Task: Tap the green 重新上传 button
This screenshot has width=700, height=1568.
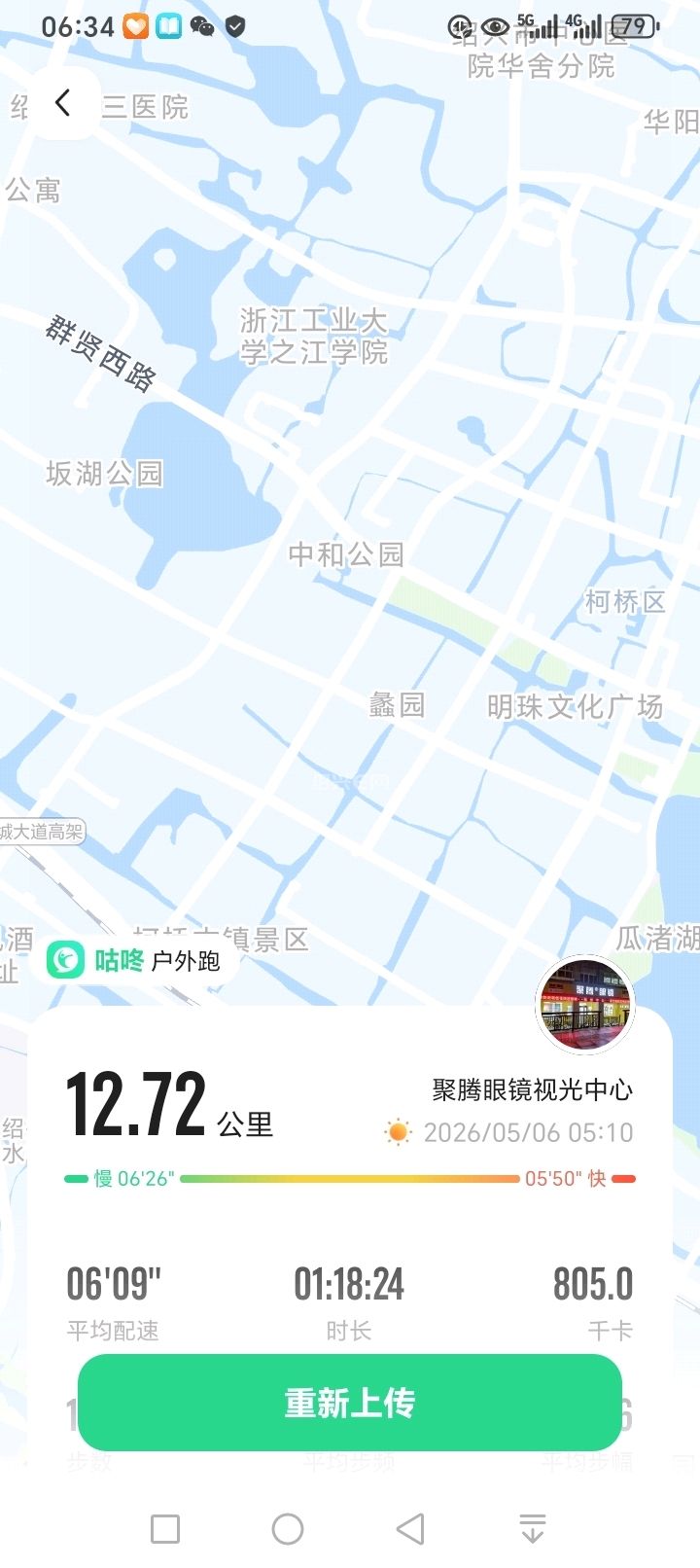Action: click(x=350, y=1403)
